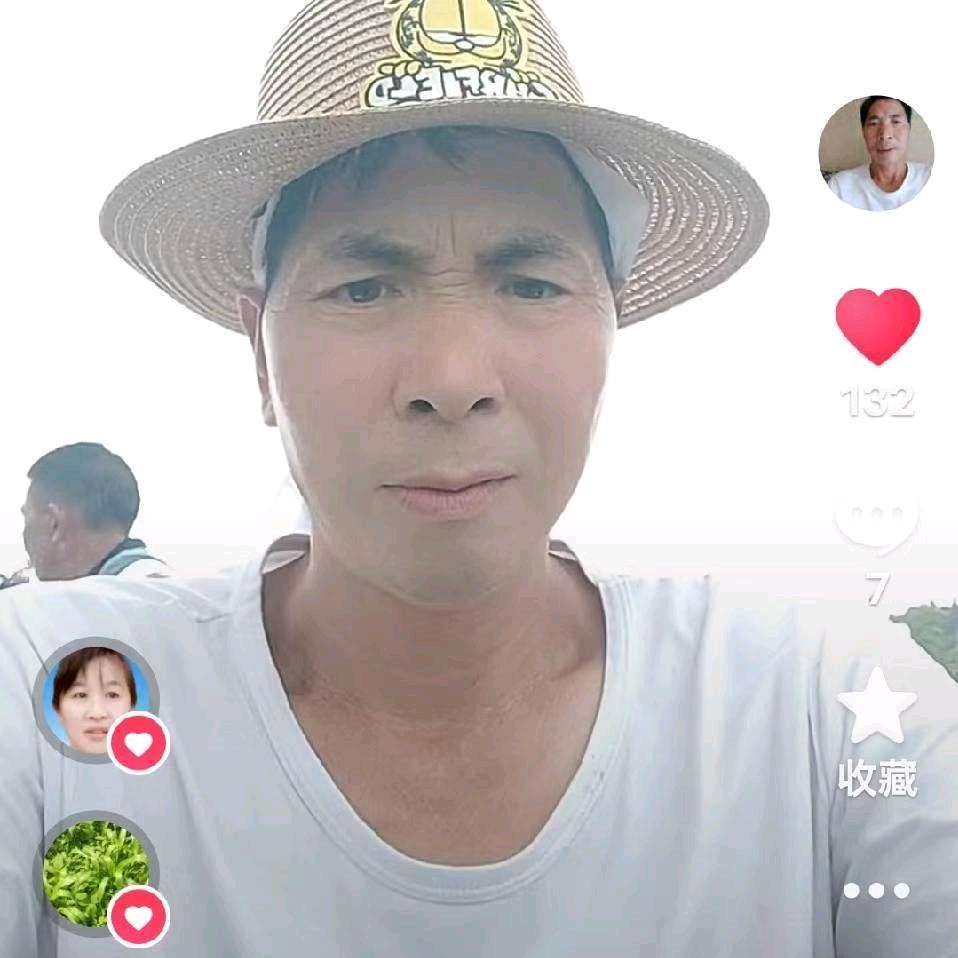Screen dimensions: 958x958
Task: Open the three-dot more options menu
Action: 877,891
